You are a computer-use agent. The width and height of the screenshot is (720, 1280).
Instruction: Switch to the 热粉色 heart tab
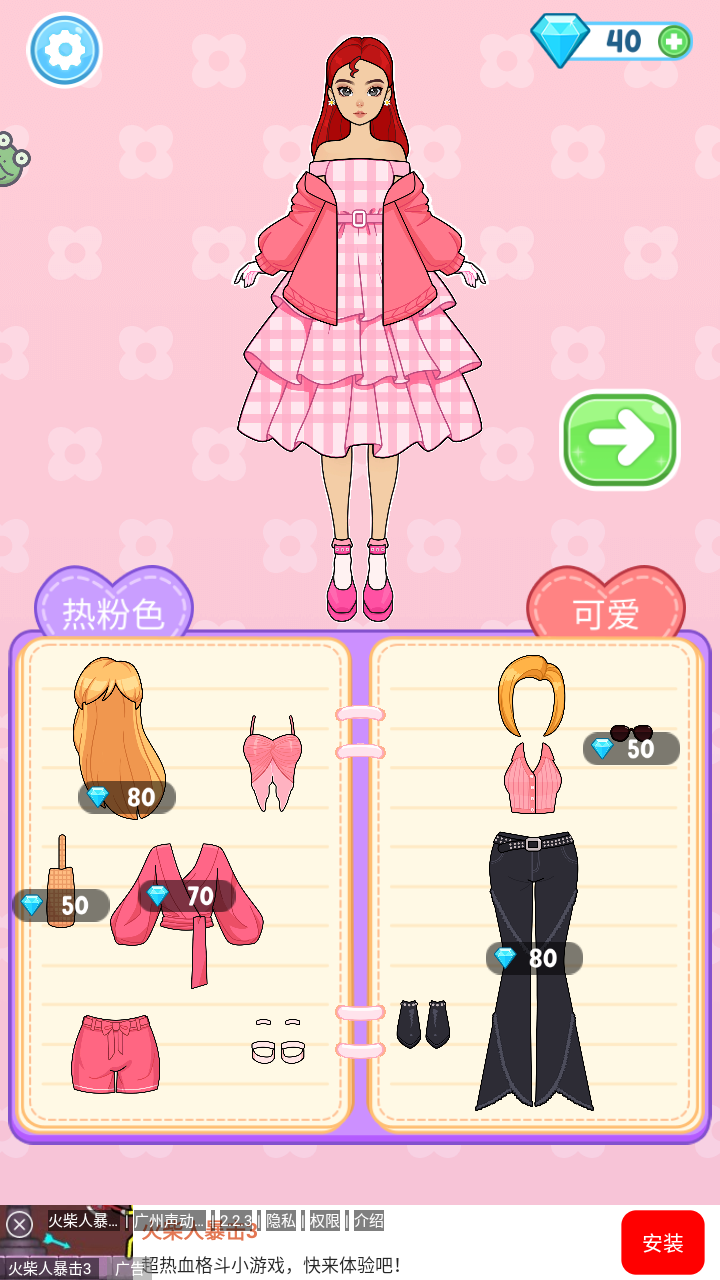coord(113,609)
